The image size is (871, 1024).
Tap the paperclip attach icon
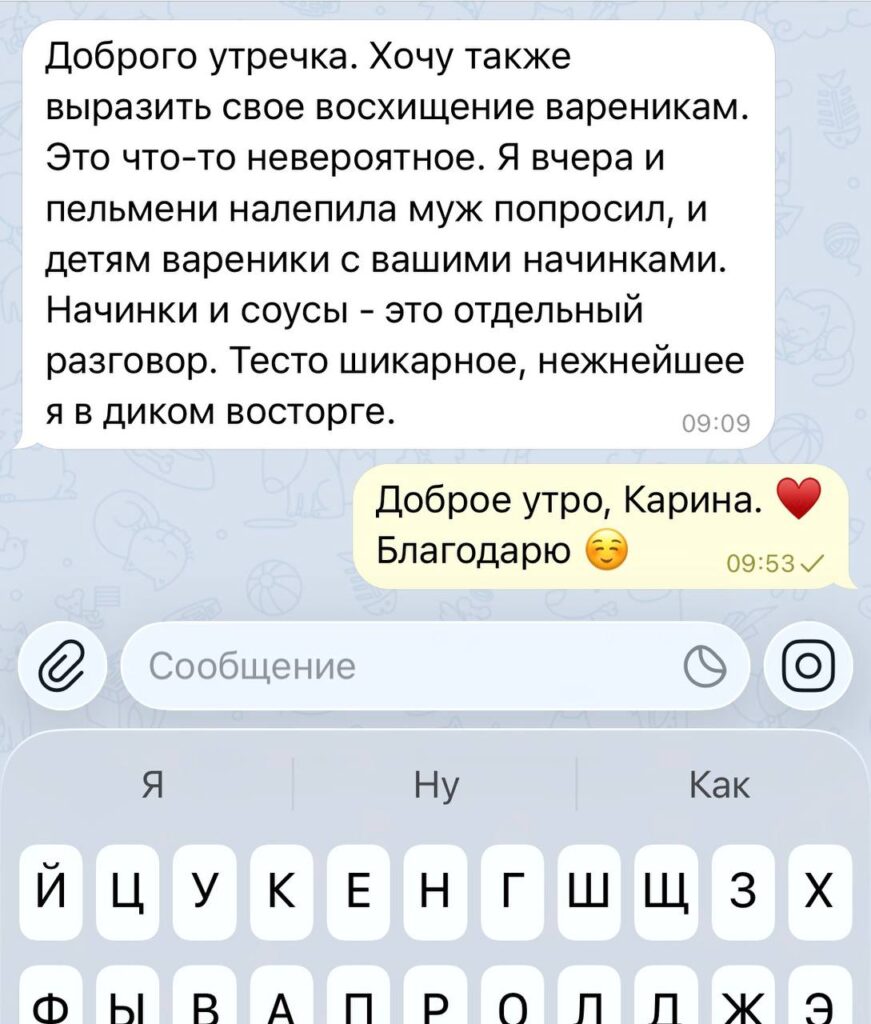pos(61,666)
